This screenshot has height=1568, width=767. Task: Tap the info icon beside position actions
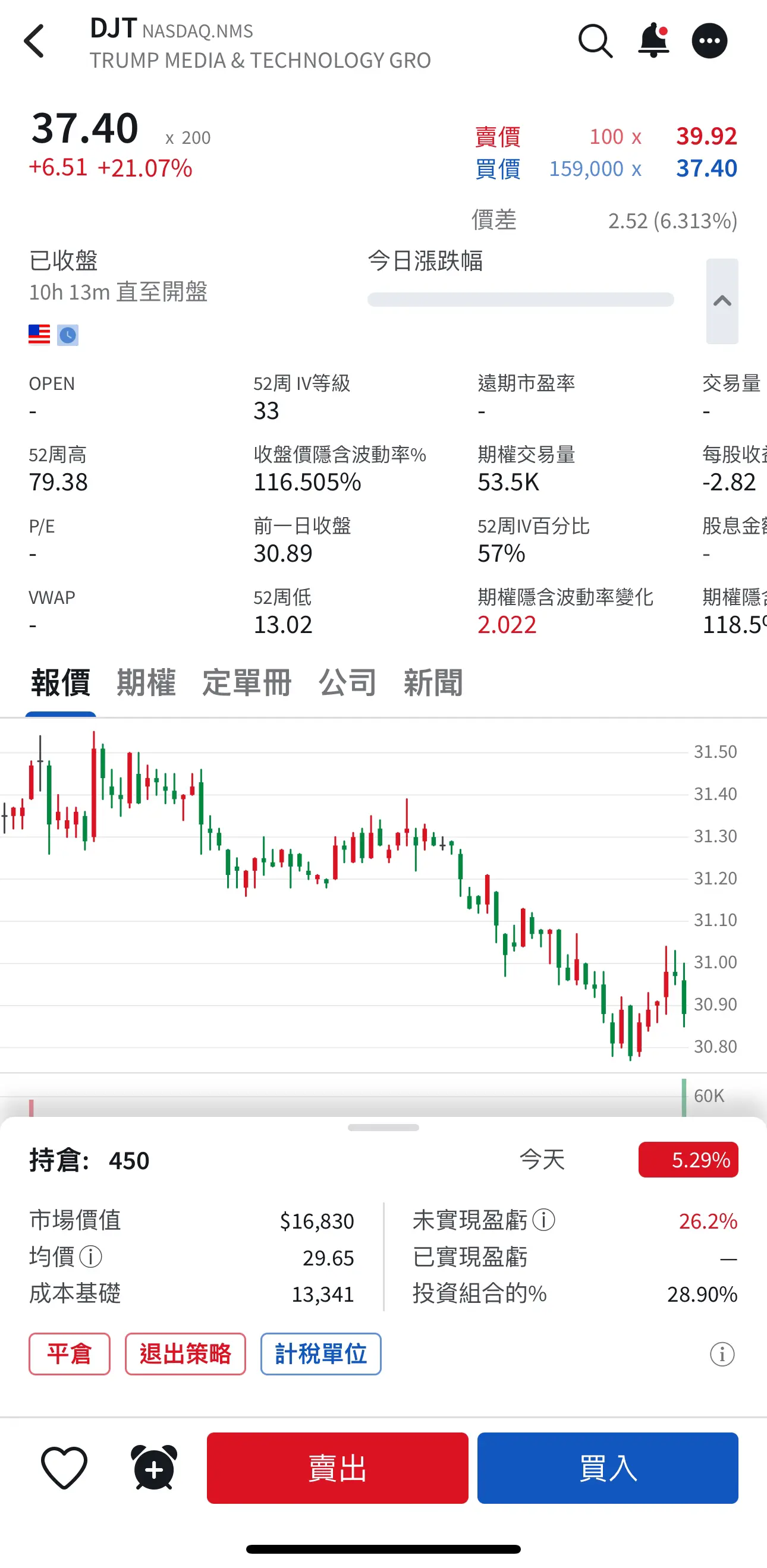pyautogui.click(x=723, y=1354)
